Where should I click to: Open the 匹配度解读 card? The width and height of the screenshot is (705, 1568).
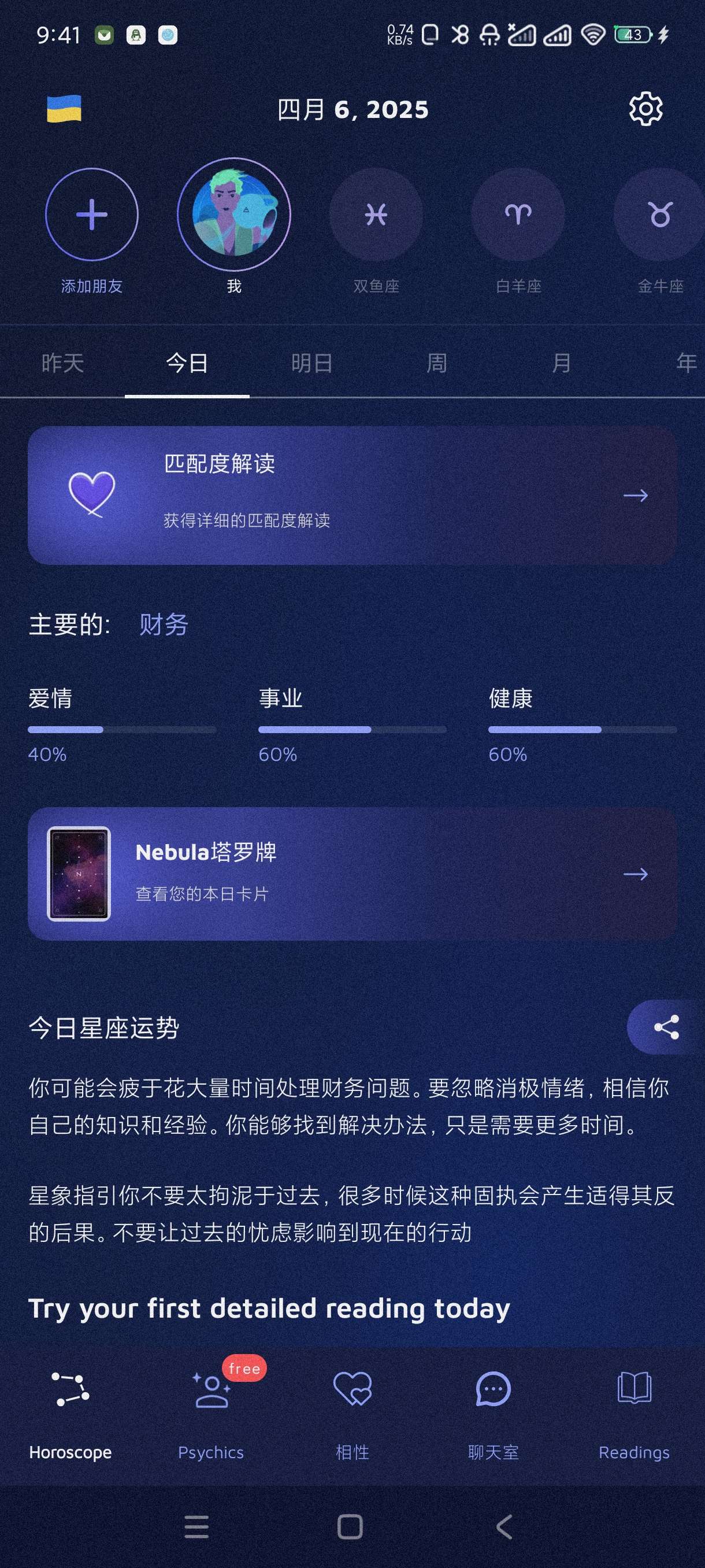pos(352,495)
